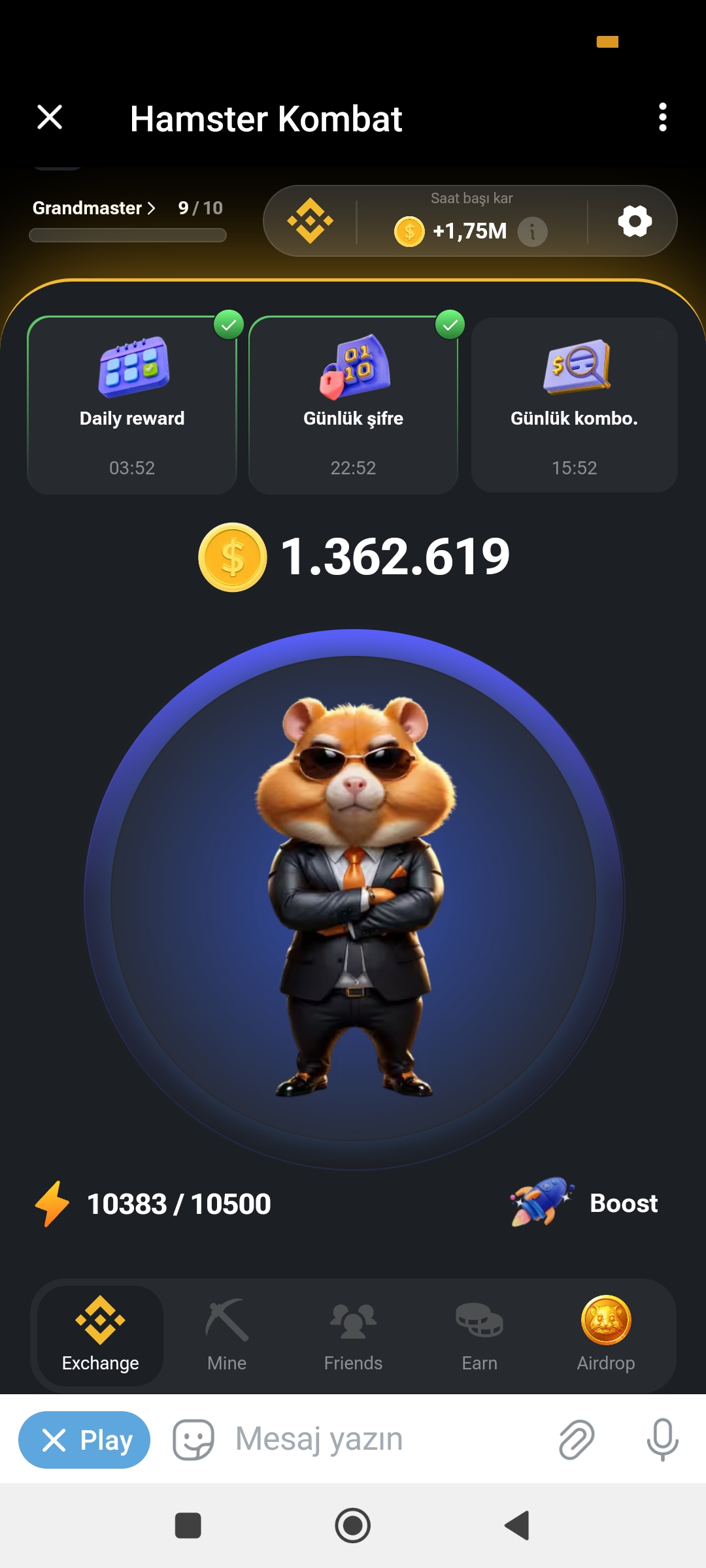Switch to the Mine tab

click(x=227, y=1335)
